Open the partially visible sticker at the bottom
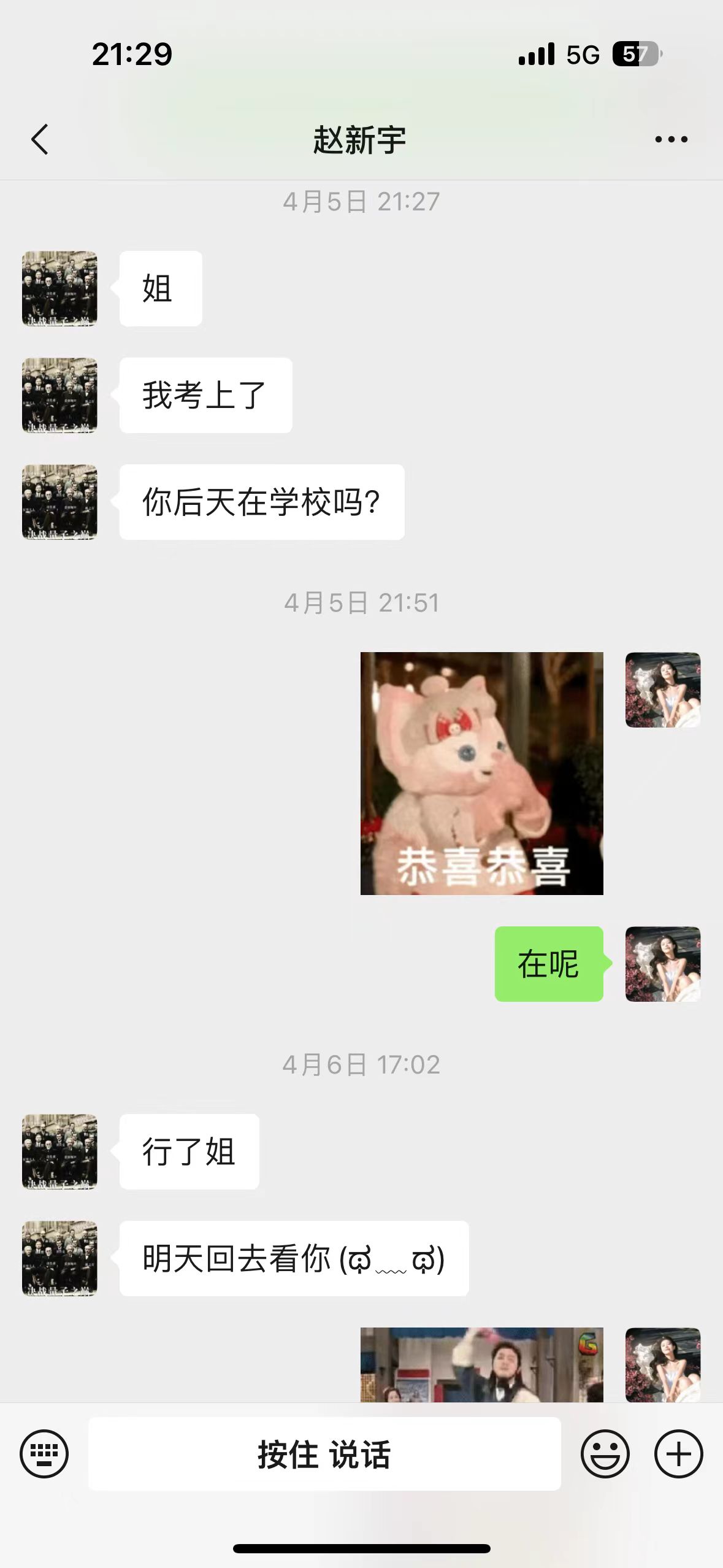723x1568 pixels. 481,1364
